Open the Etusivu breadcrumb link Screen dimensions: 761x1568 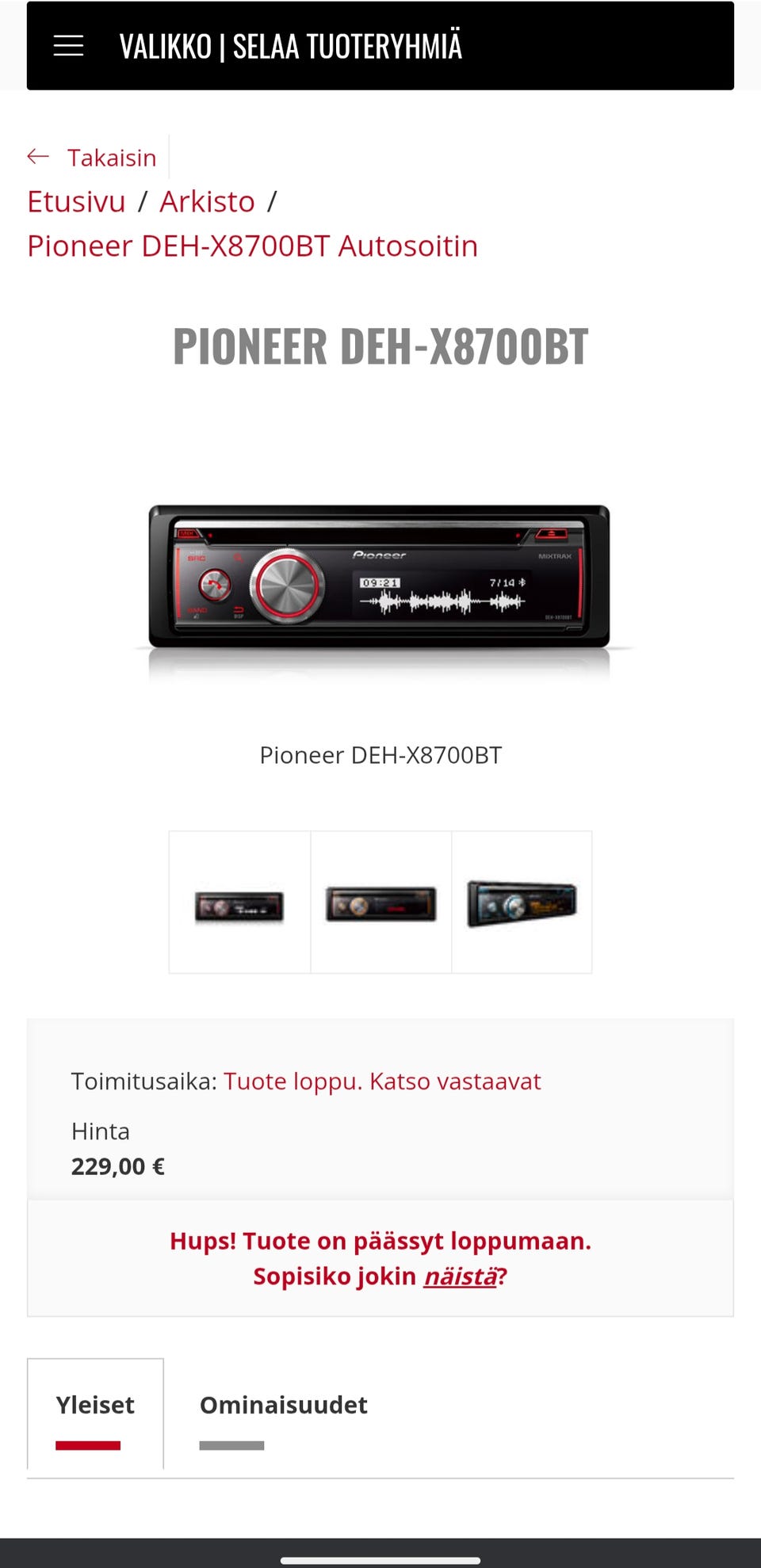pos(76,202)
